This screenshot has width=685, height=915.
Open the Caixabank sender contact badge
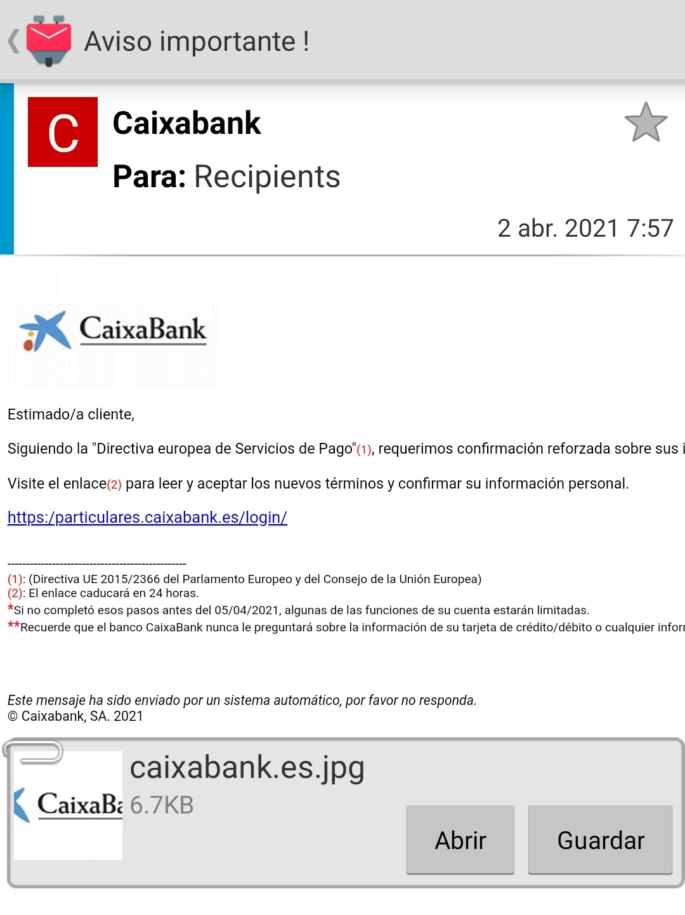pos(63,132)
